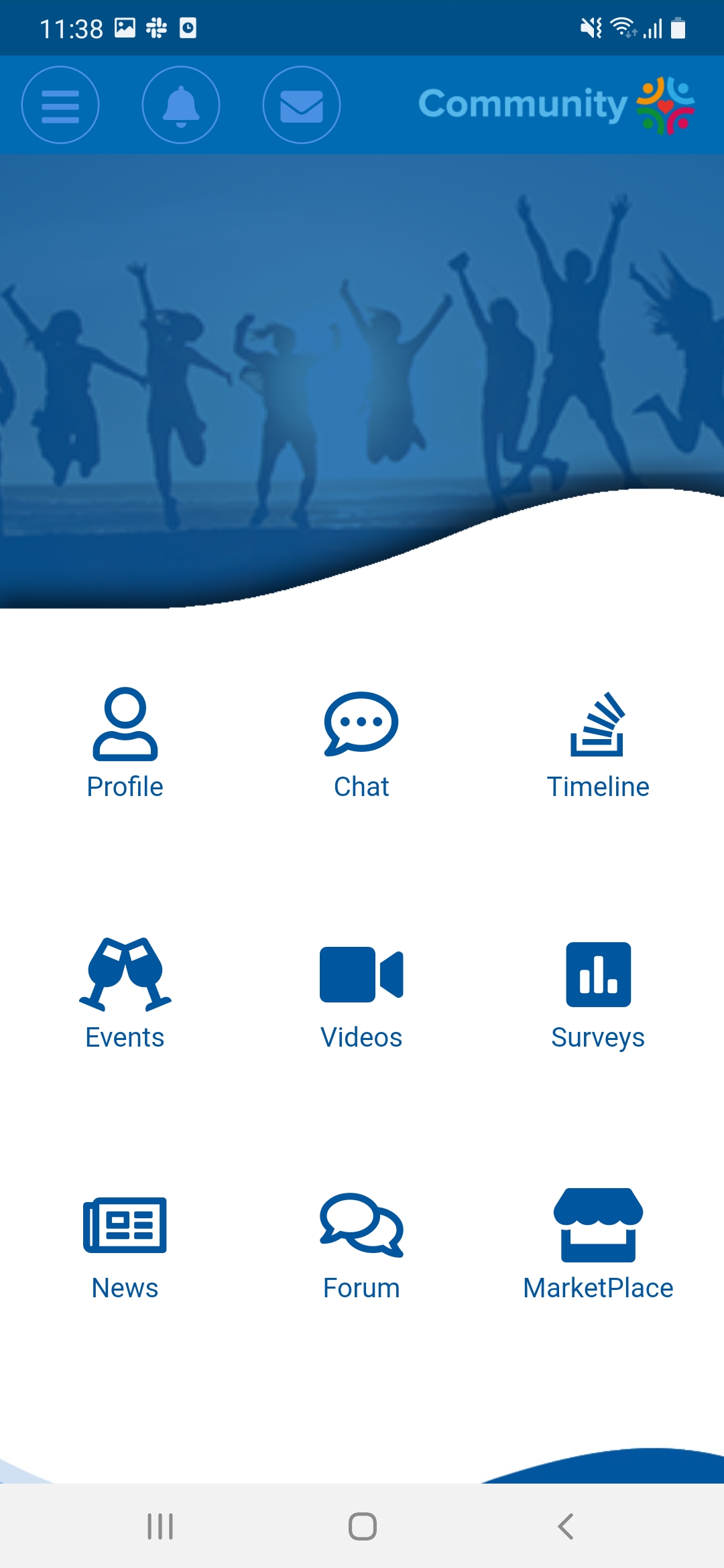This screenshot has width=724, height=1568.
Task: Tap the system home button
Action: pos(362,1526)
